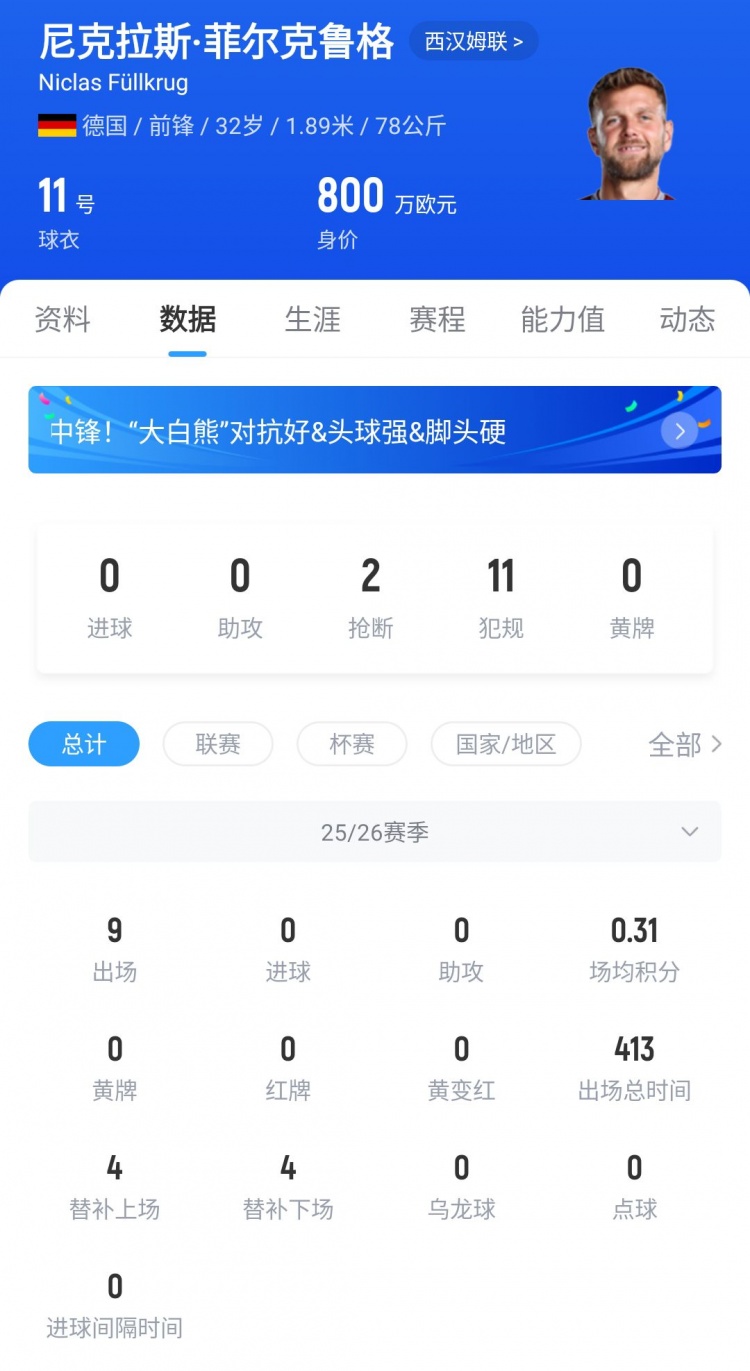Switch to the 赛程 tab
Viewport: 750px width, 1371px height.
point(437,319)
